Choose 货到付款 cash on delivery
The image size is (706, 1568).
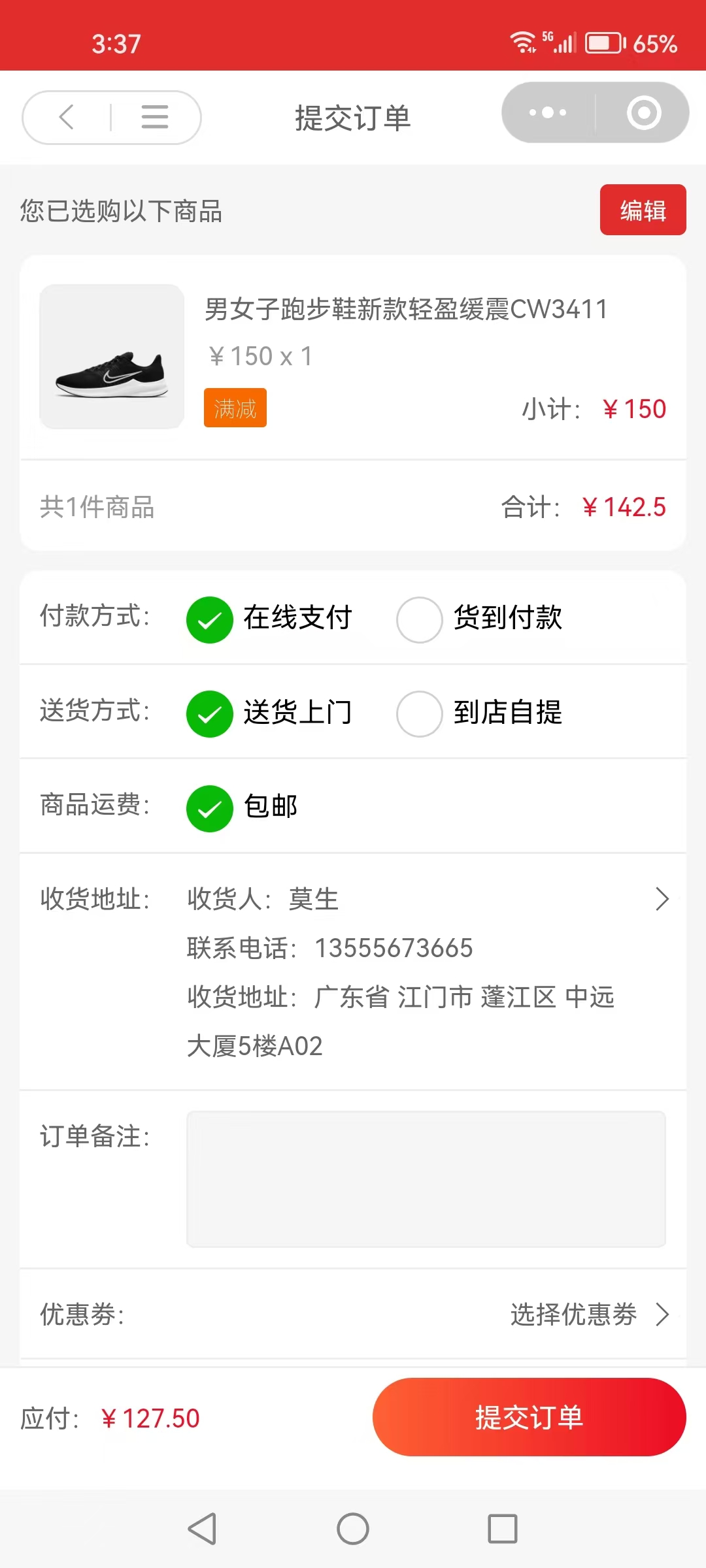420,619
